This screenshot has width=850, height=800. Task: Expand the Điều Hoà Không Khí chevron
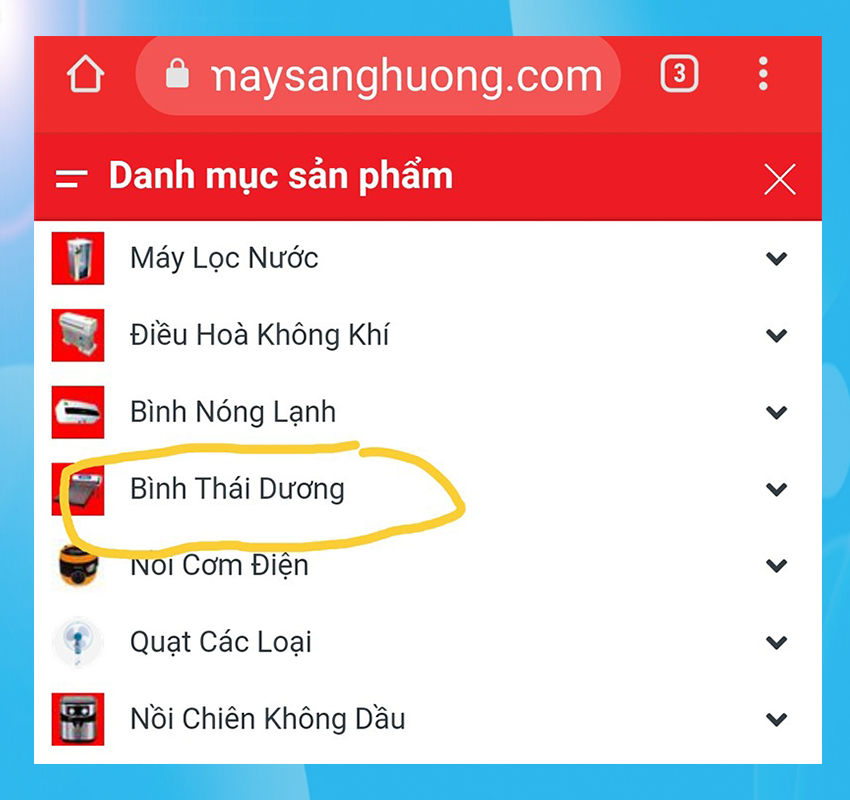[x=776, y=335]
